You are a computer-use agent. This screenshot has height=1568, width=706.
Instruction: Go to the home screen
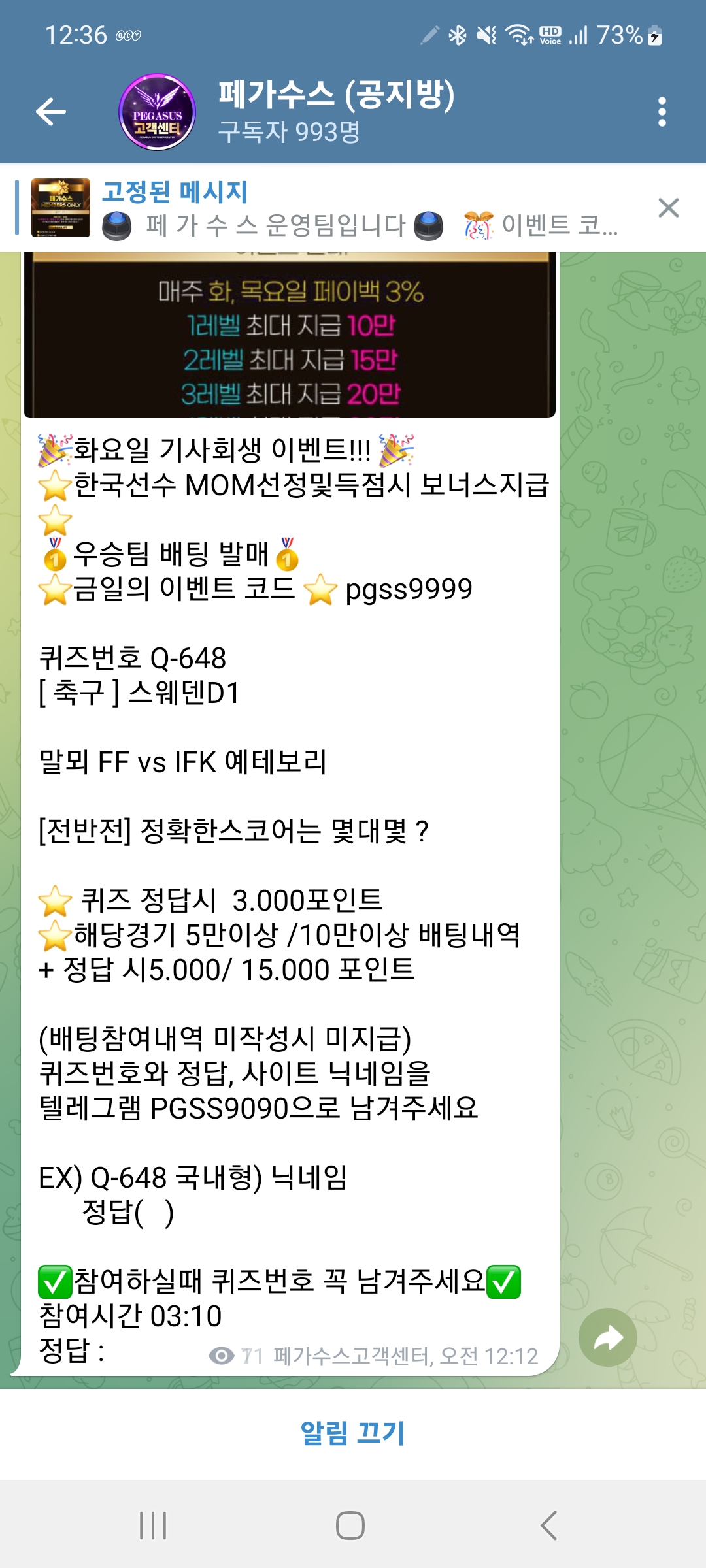click(350, 1526)
